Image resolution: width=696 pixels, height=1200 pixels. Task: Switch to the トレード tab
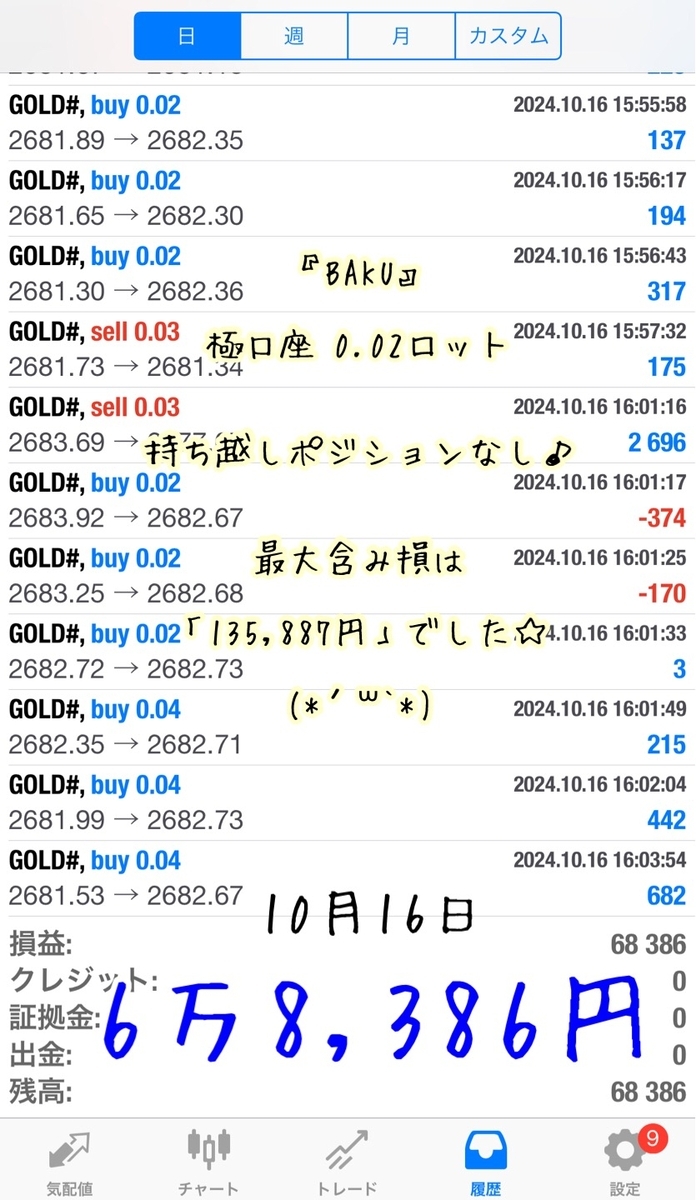coord(347,1162)
